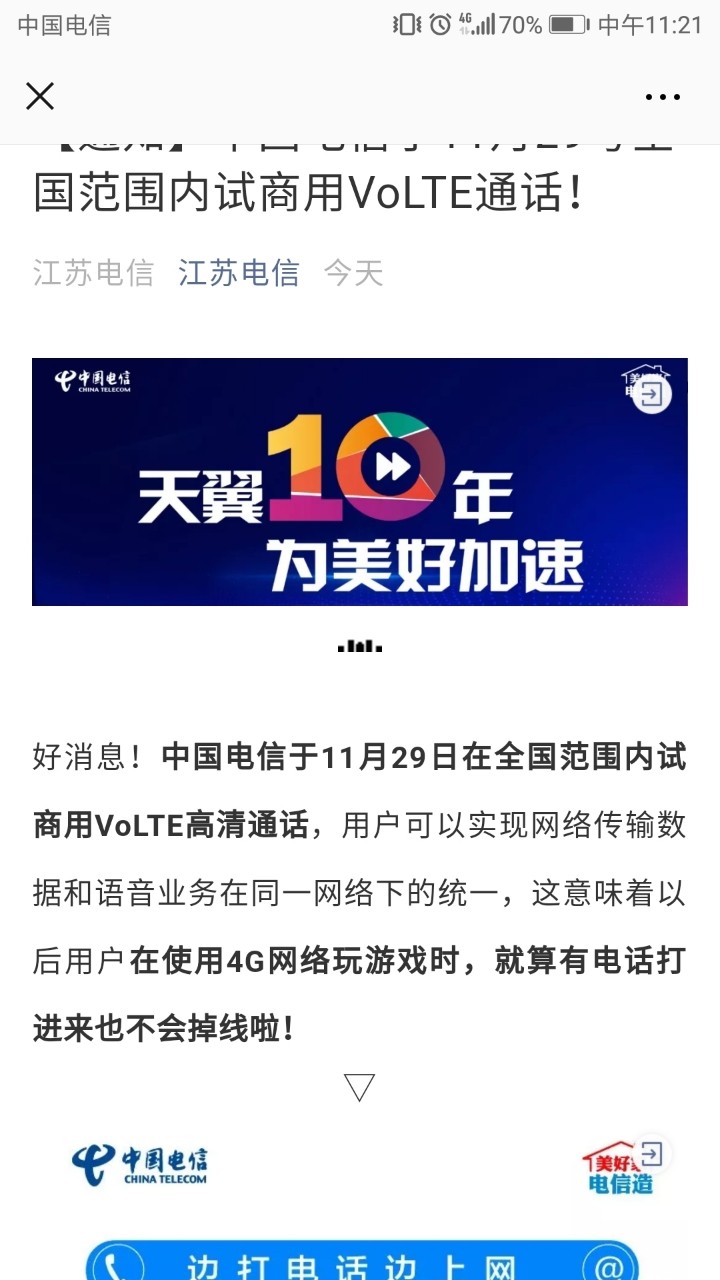Open the three-dot overflow menu
This screenshot has width=720, height=1280.
[662, 97]
